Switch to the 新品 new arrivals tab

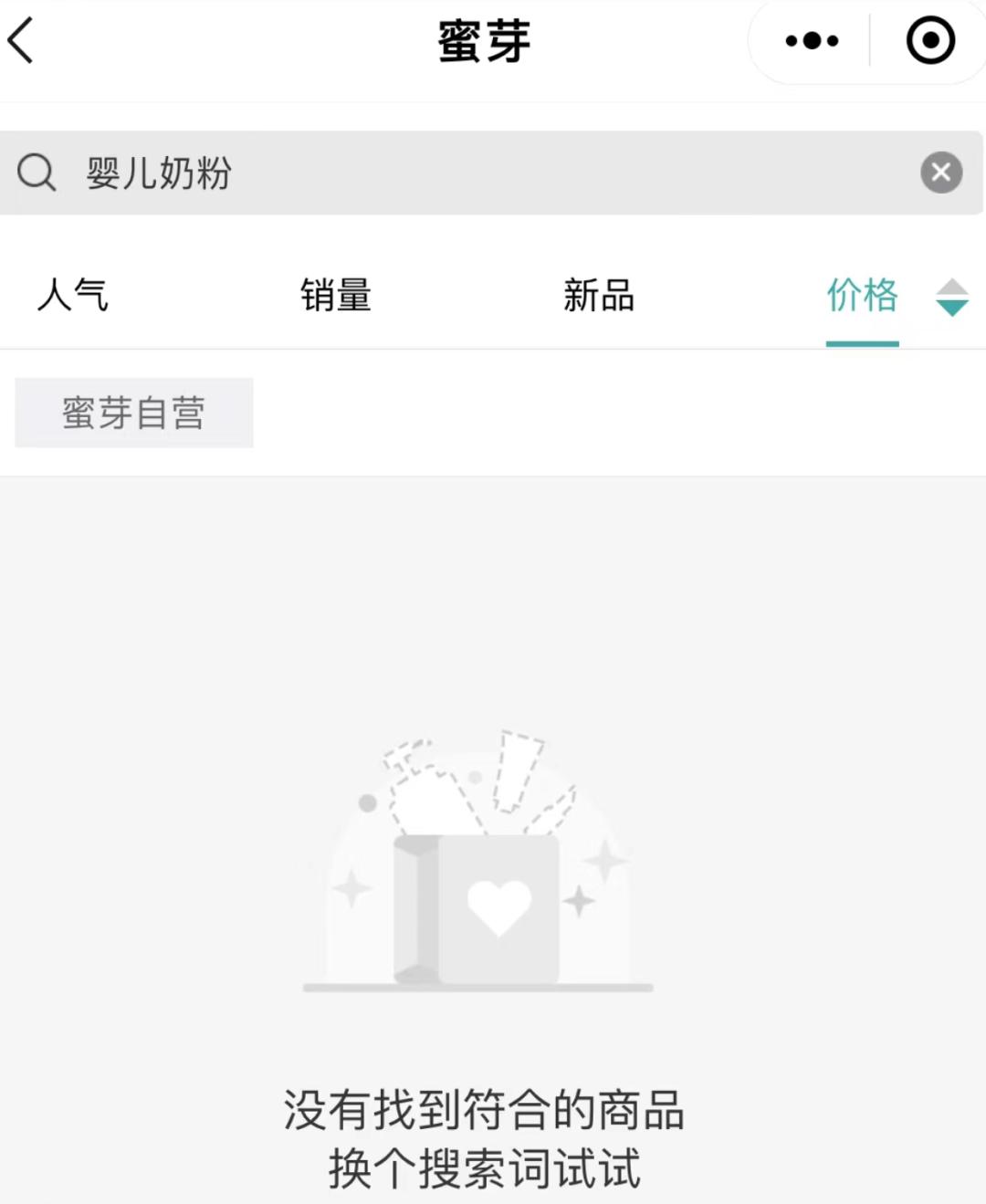tap(600, 296)
